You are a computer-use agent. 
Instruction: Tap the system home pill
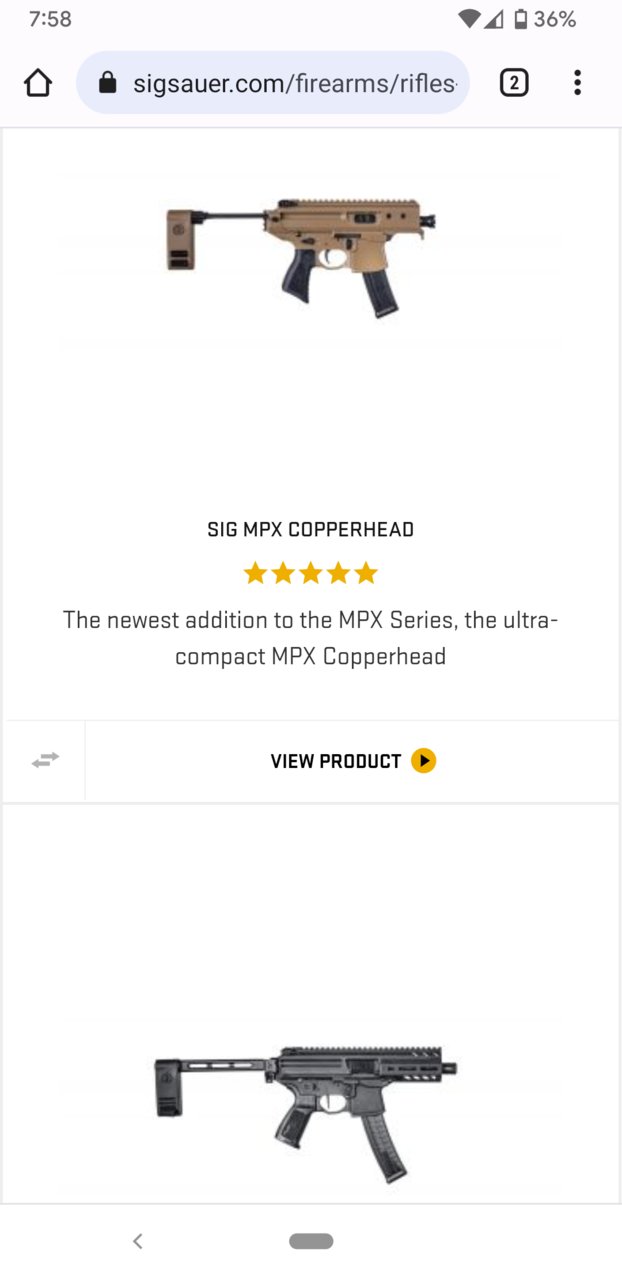[311, 1241]
